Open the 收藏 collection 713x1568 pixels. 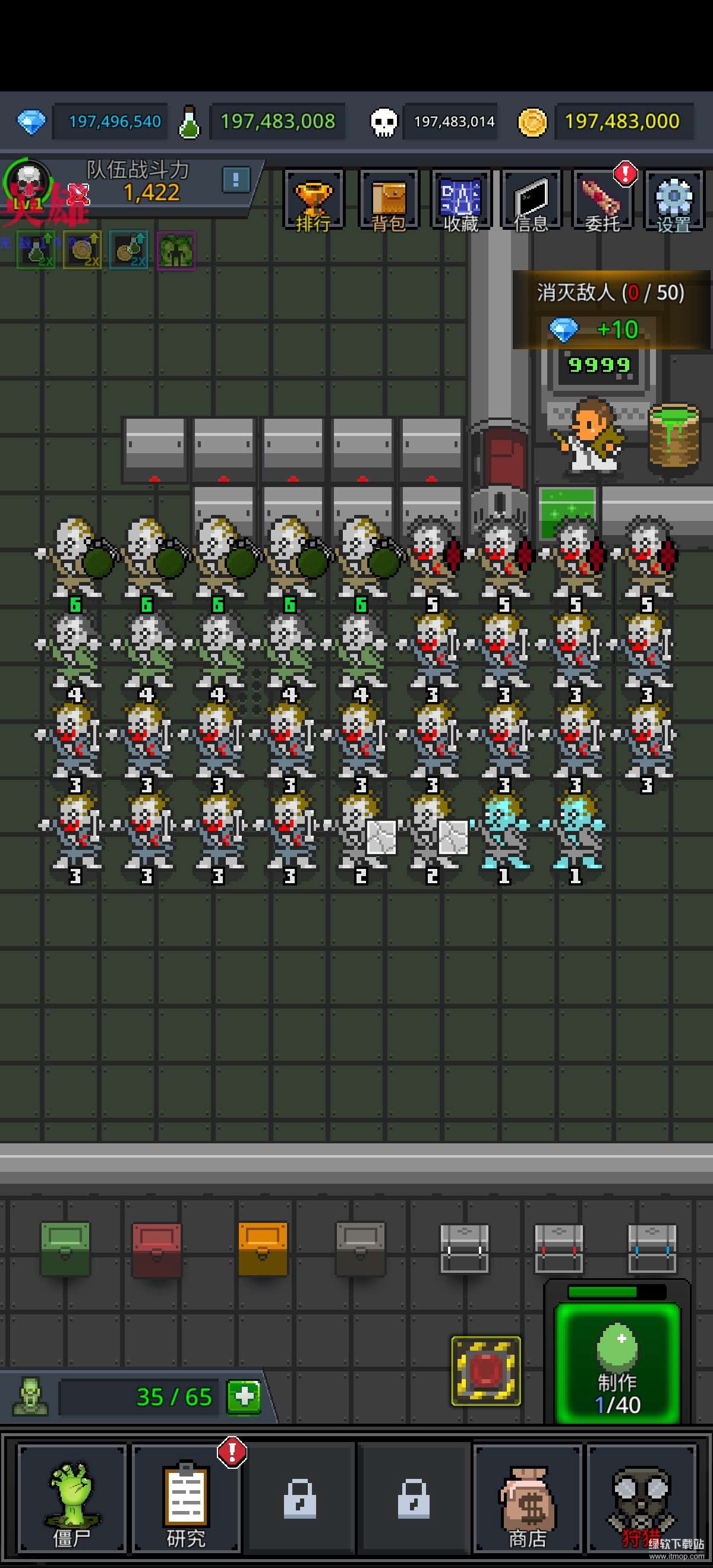click(x=460, y=200)
